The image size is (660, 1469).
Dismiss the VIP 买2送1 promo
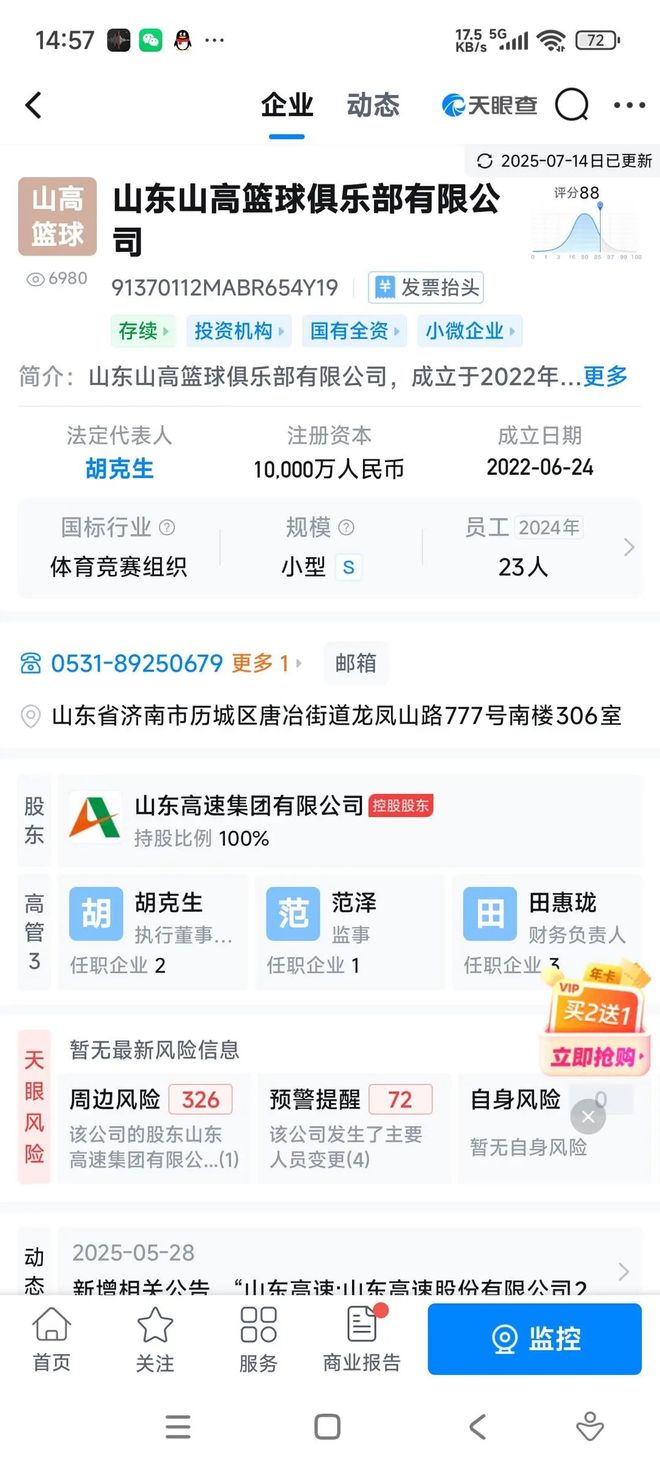[x=588, y=1117]
